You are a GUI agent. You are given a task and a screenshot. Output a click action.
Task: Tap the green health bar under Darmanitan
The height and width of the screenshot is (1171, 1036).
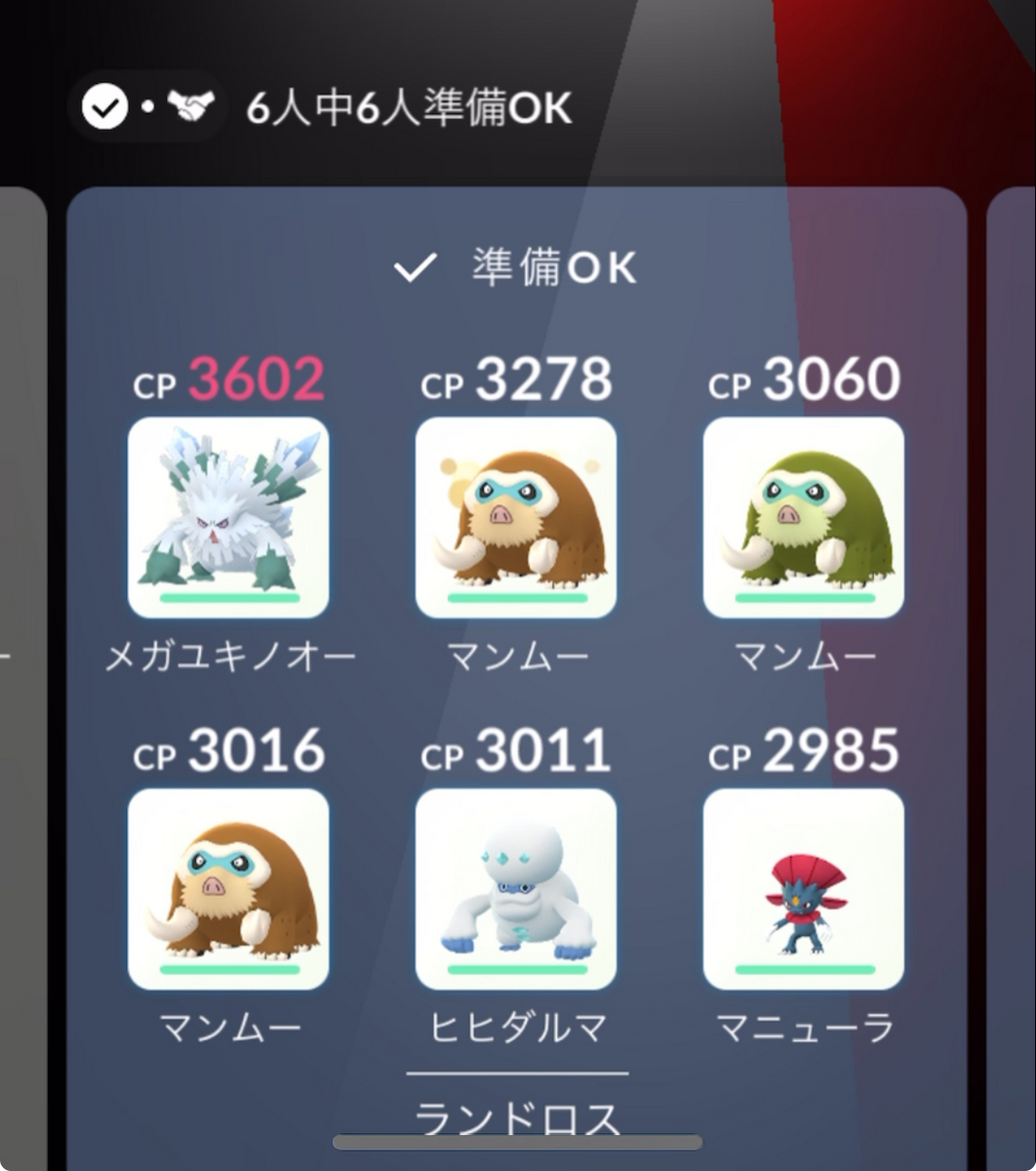[515, 969]
